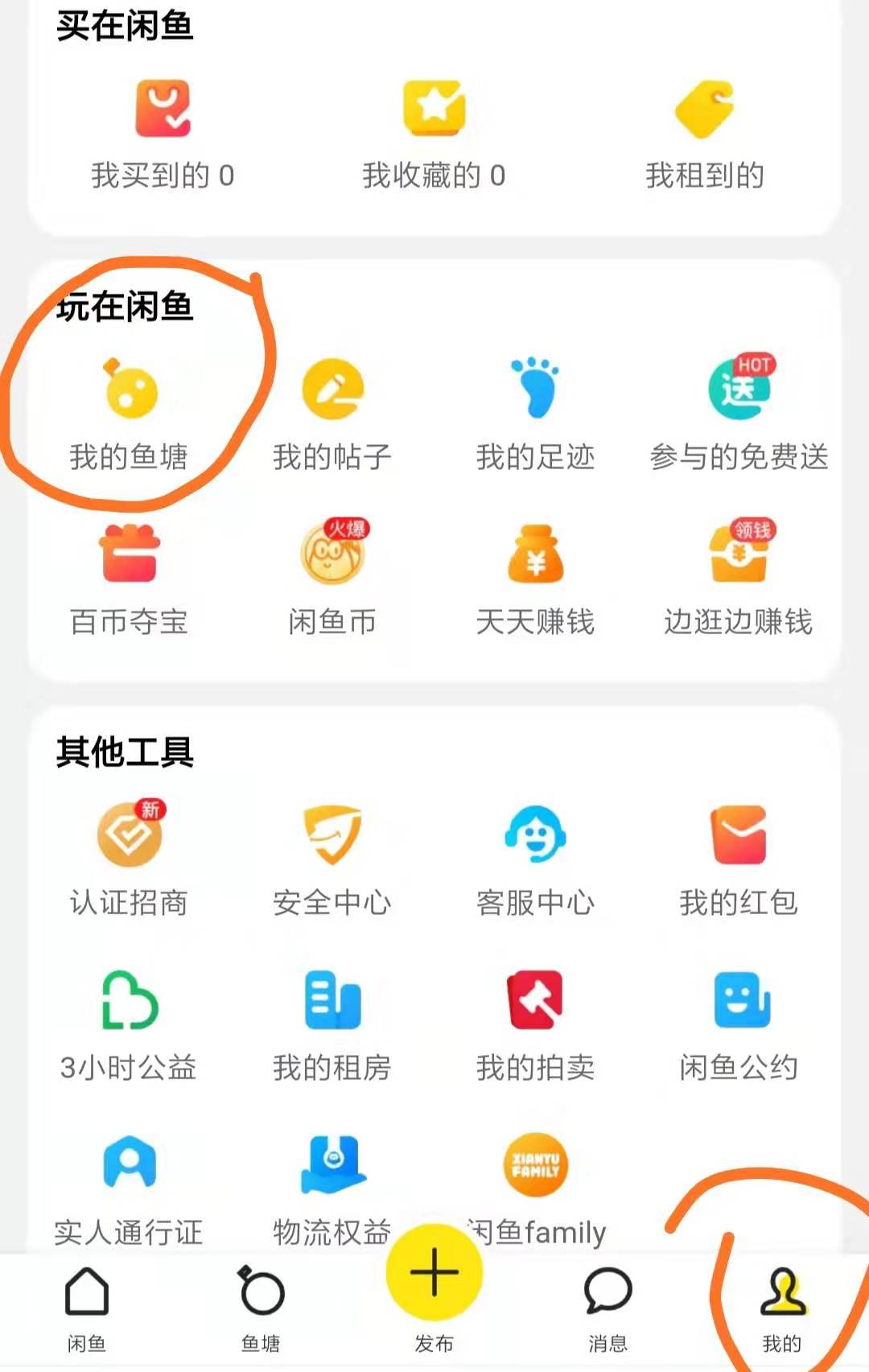Screen dimensions: 869x1372
Task: Open 我的鱼塘 (My Fish Pond)
Action: (129, 410)
